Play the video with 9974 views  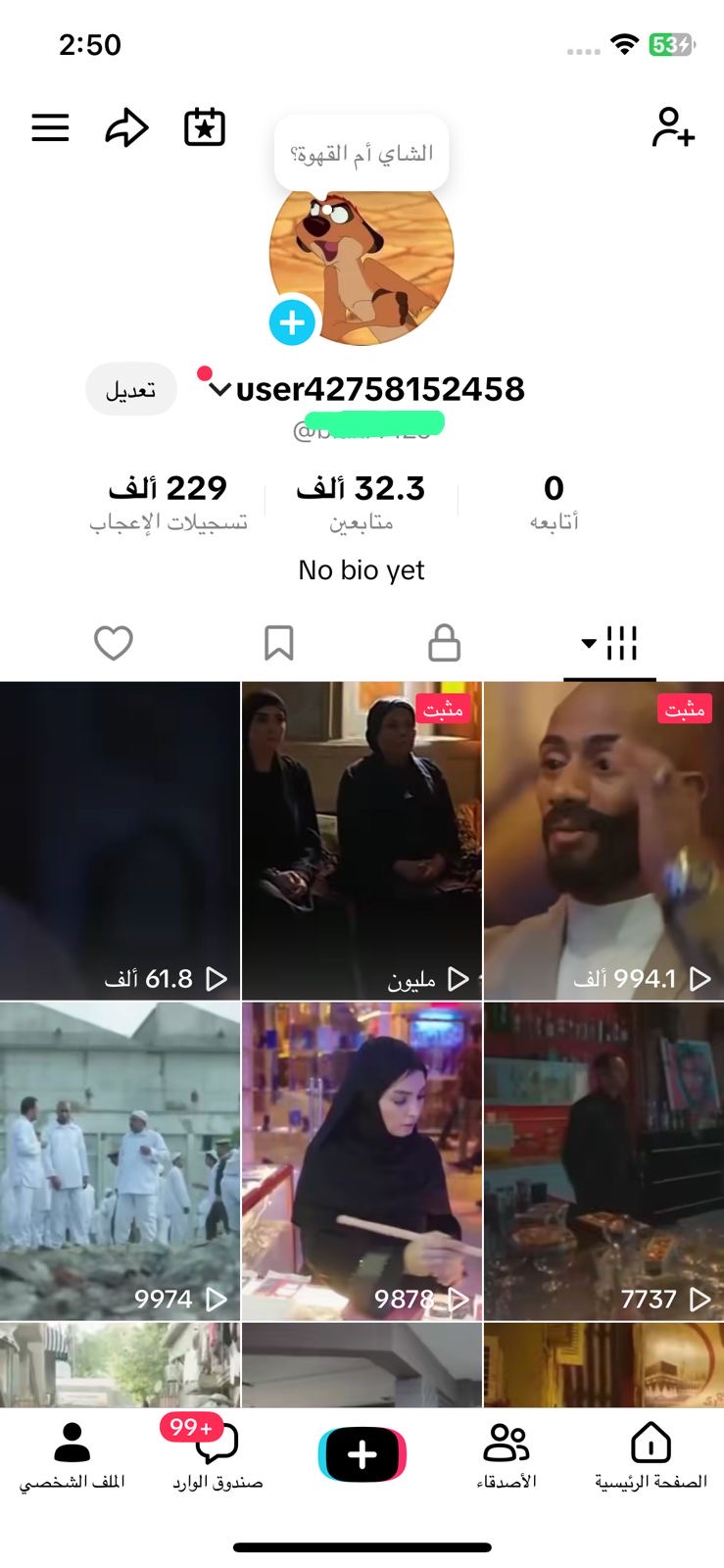tap(120, 1161)
